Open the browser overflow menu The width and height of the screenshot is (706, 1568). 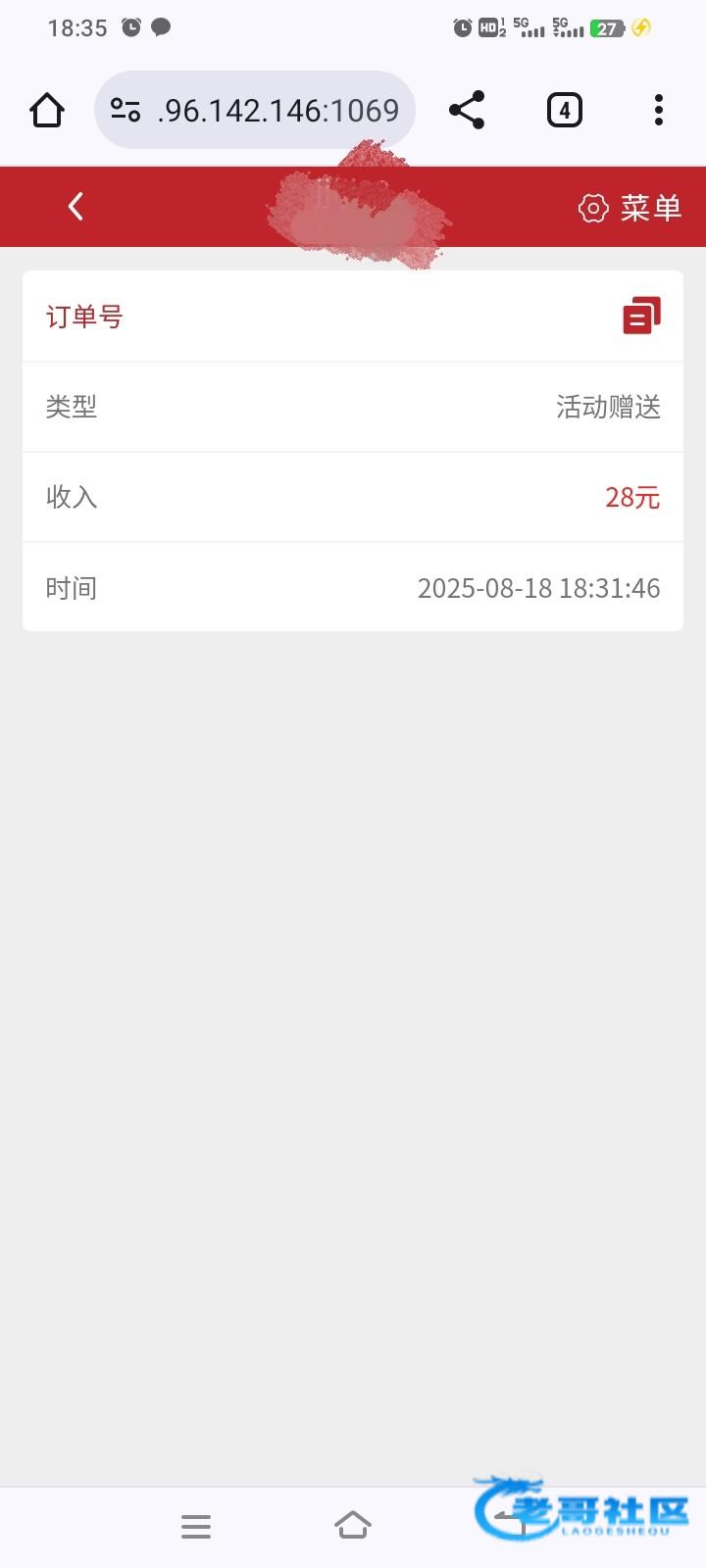click(659, 110)
